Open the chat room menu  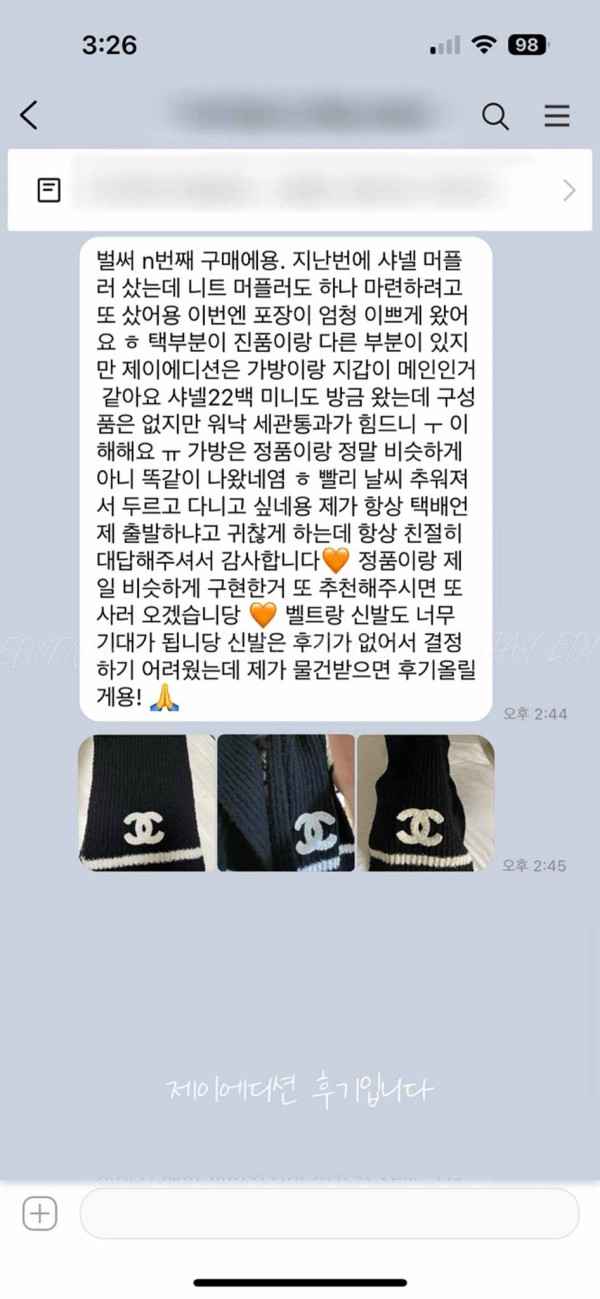click(x=556, y=115)
